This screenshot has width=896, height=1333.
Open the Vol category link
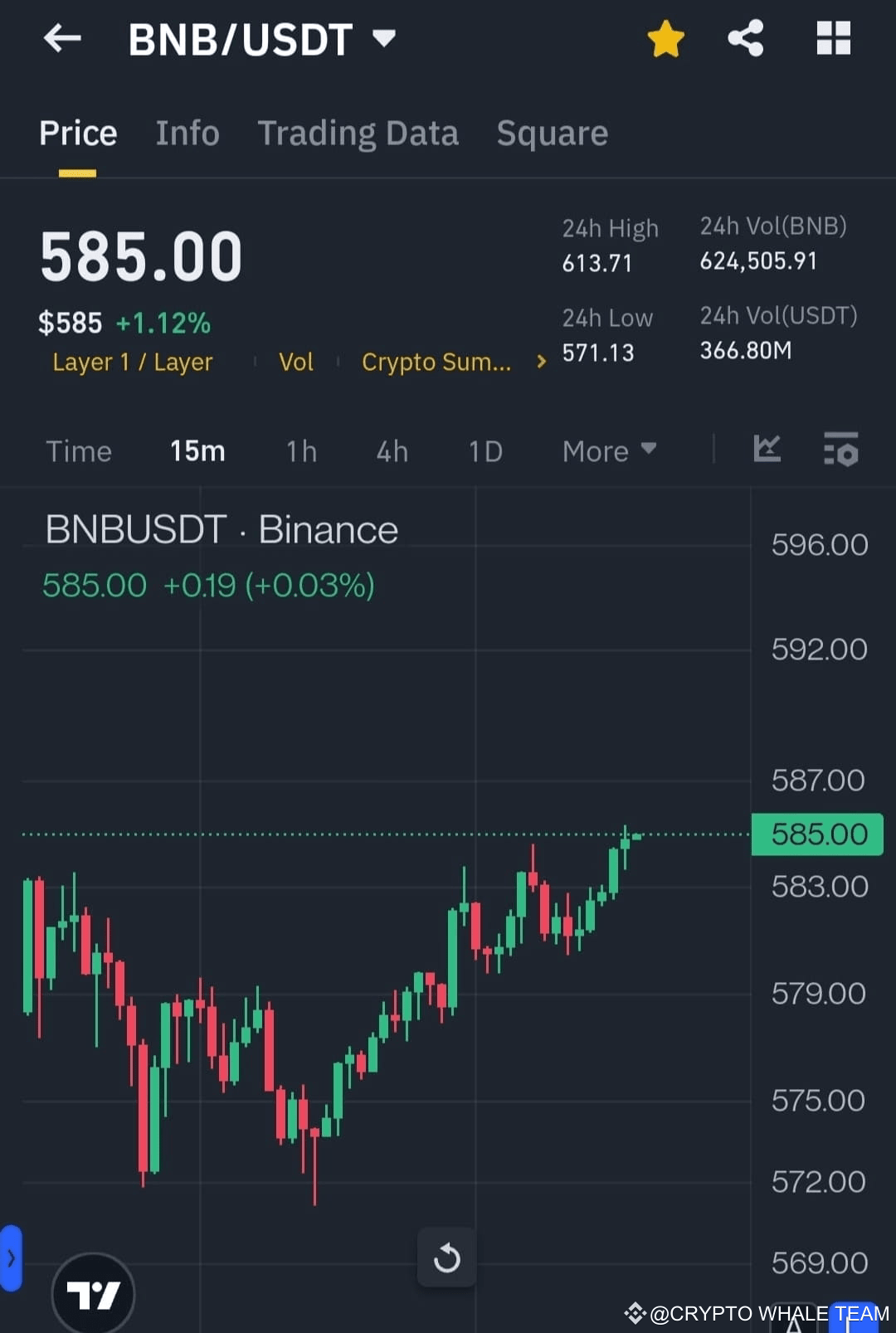296,362
